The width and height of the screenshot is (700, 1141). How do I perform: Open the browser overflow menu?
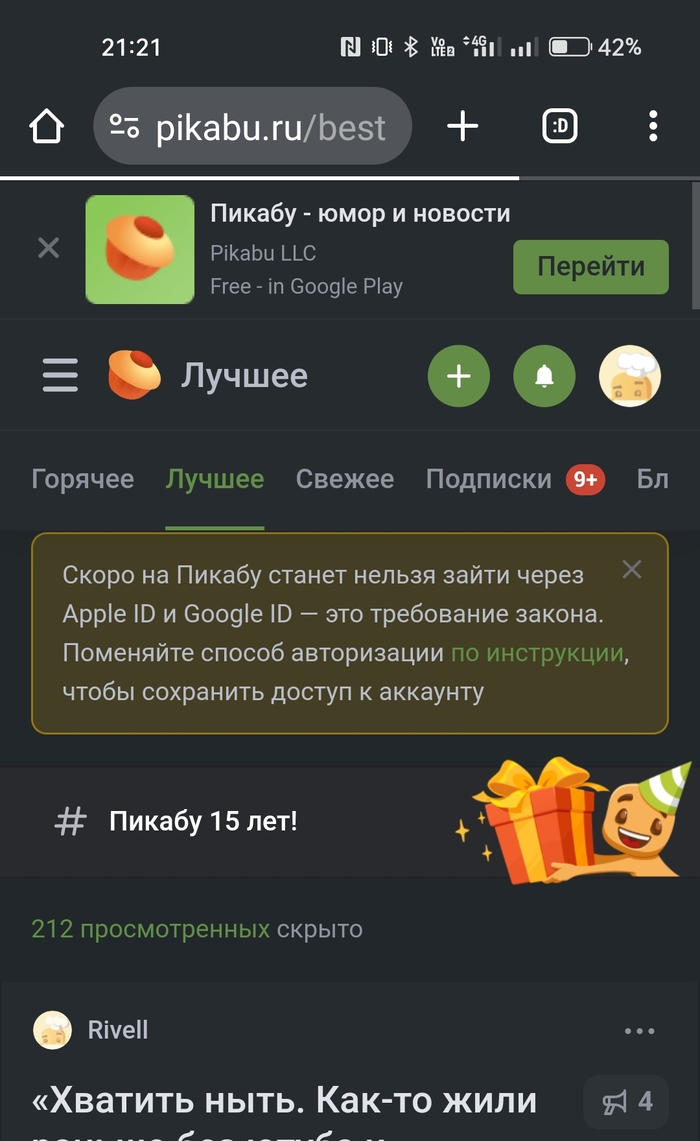[x=653, y=127]
